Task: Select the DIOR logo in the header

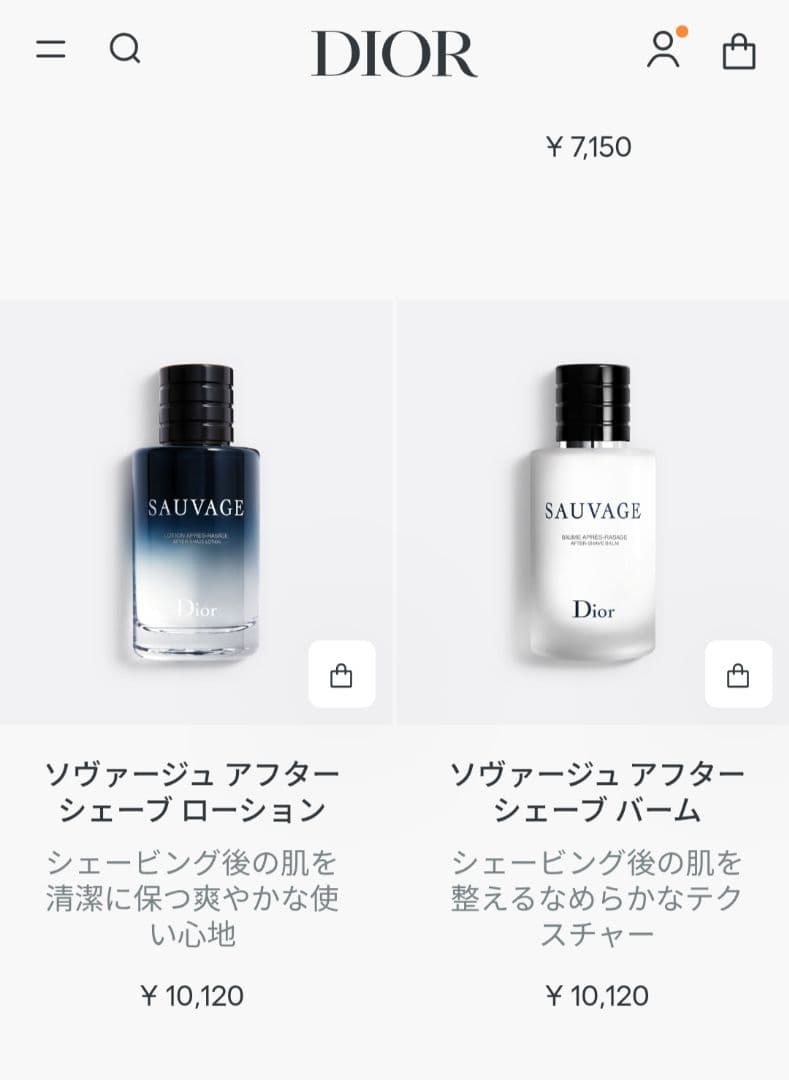Action: tap(394, 52)
